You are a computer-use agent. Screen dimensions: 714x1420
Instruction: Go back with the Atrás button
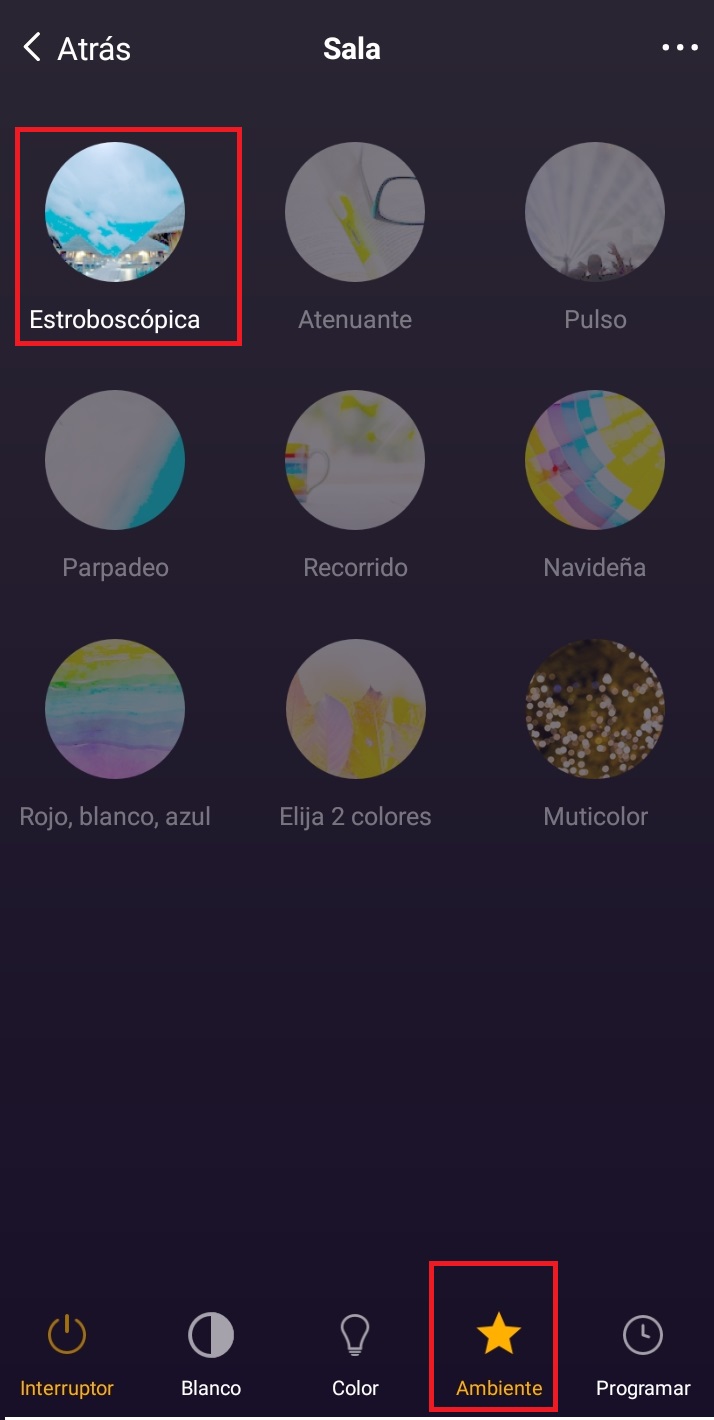pos(77,48)
